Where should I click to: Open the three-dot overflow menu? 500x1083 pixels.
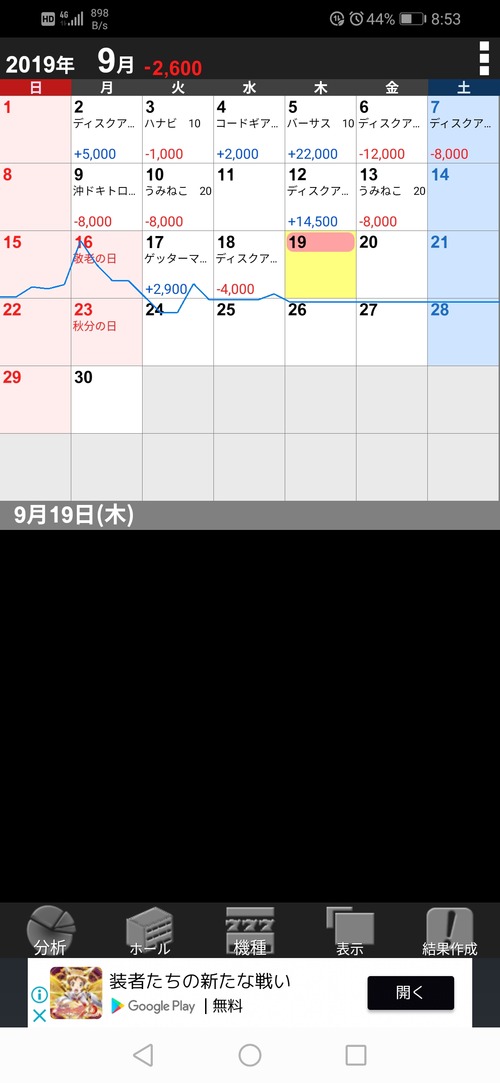coord(484,59)
